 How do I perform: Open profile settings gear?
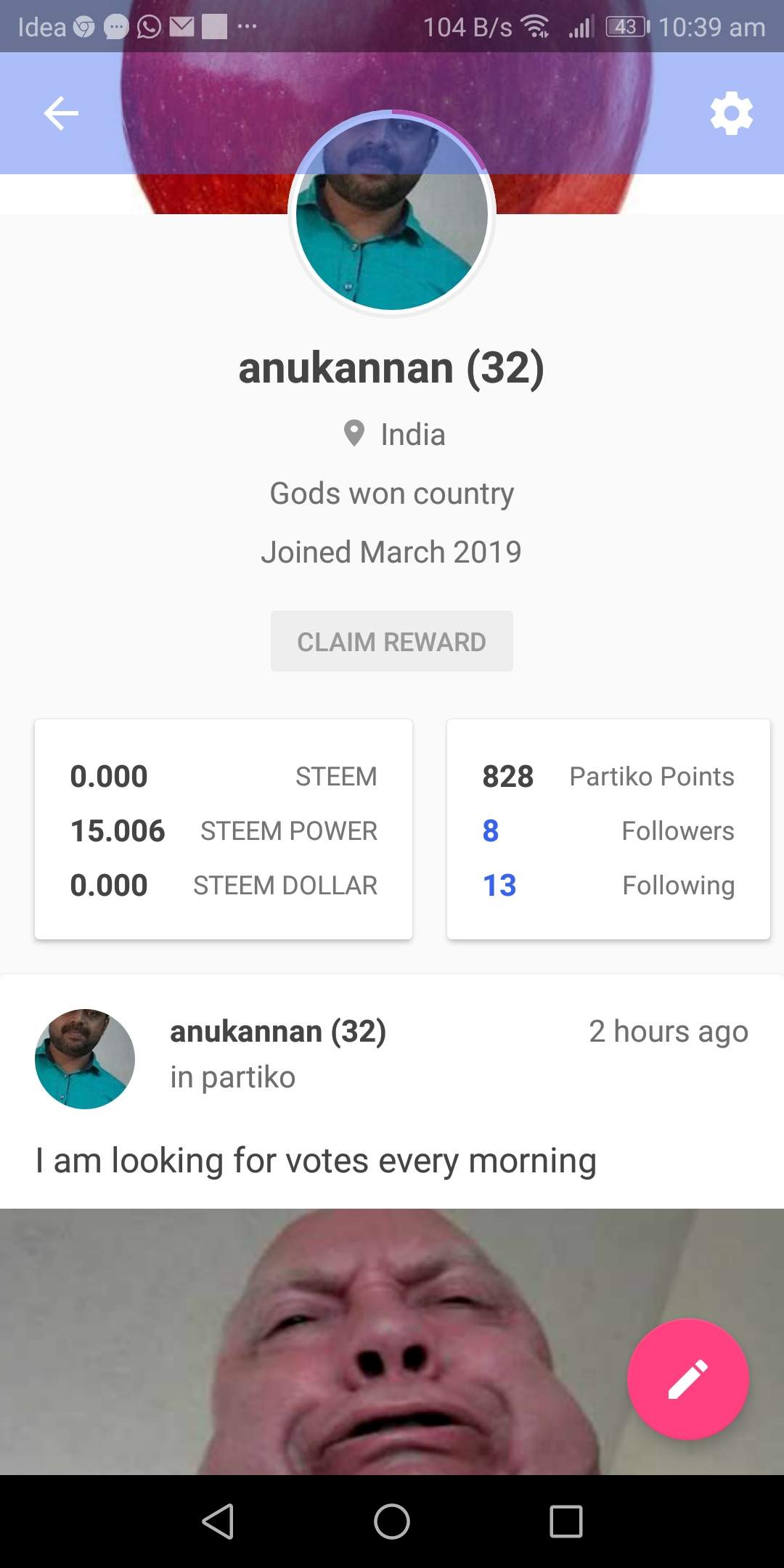[731, 113]
